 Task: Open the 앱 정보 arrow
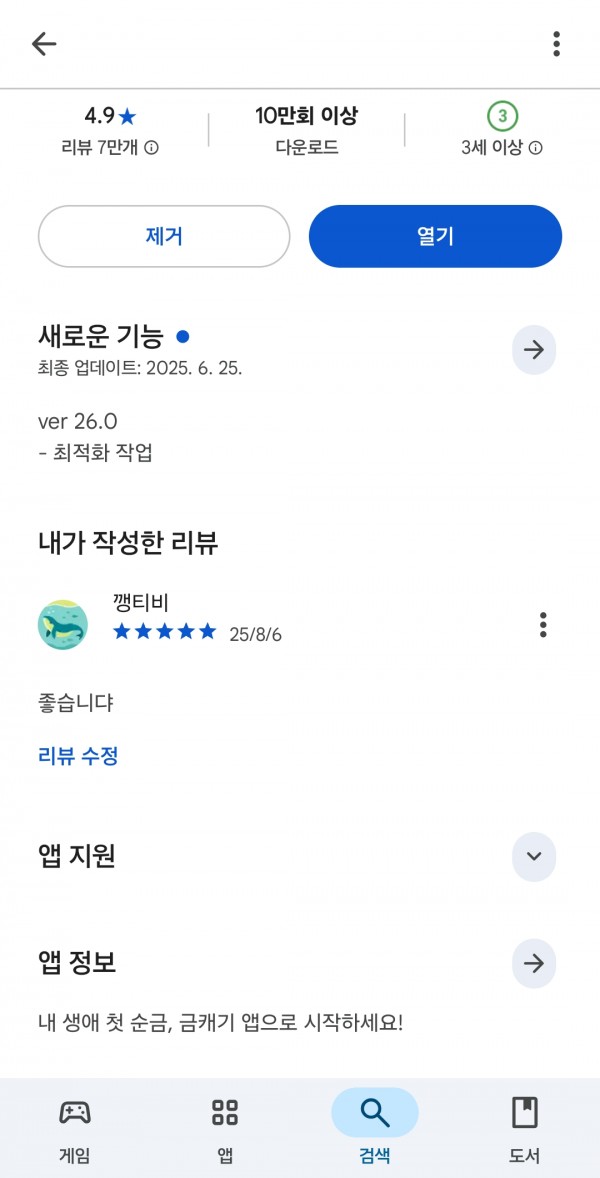(x=534, y=964)
